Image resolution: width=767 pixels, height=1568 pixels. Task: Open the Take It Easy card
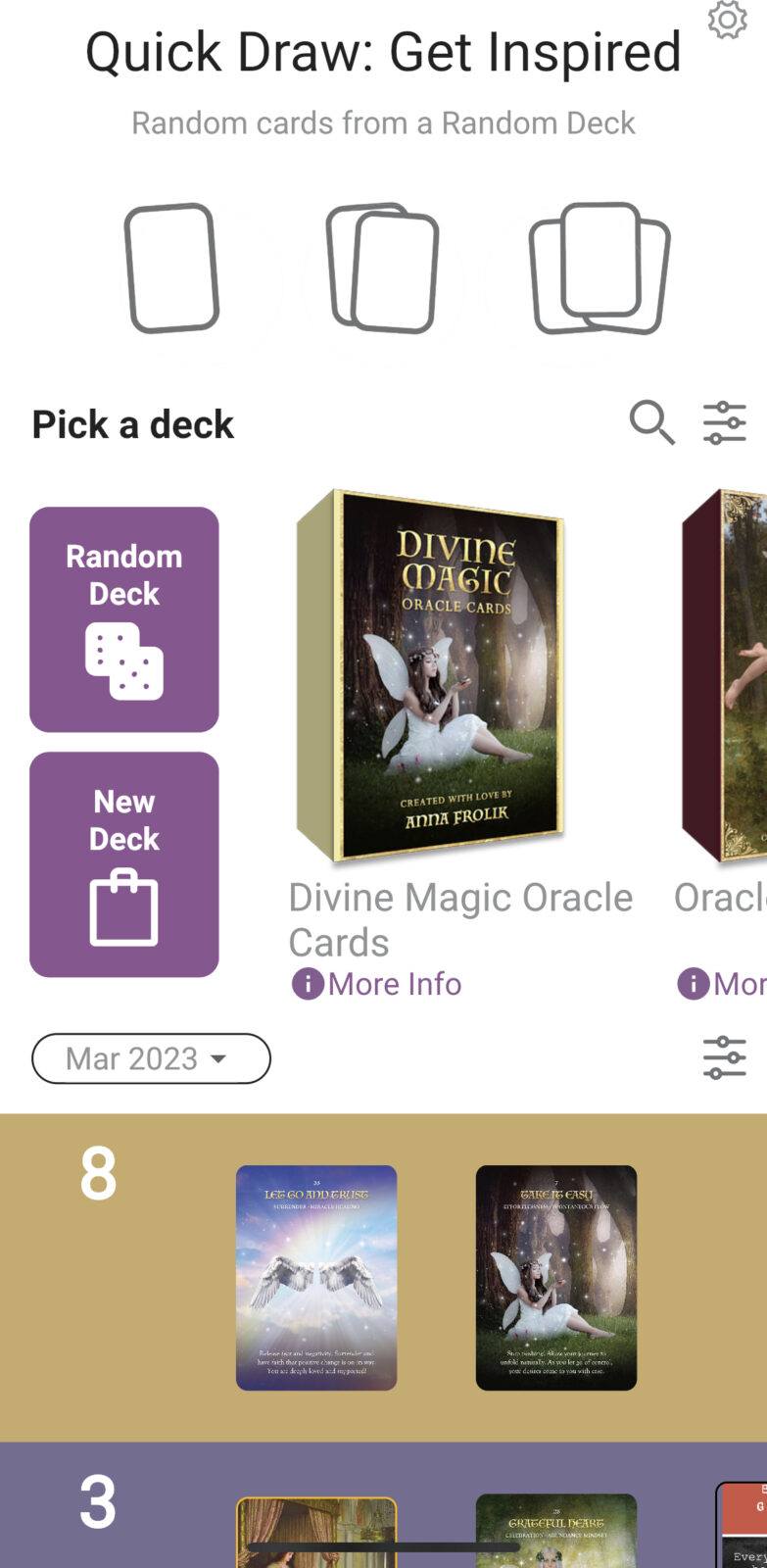coord(556,1278)
